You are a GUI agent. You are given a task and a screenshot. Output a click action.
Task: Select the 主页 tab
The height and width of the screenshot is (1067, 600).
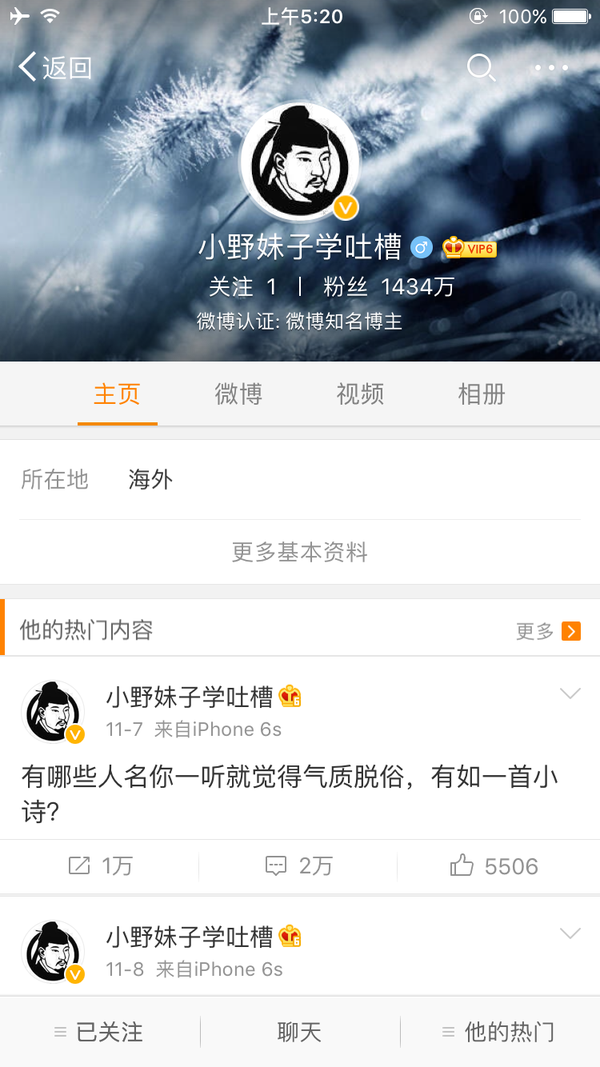point(117,394)
